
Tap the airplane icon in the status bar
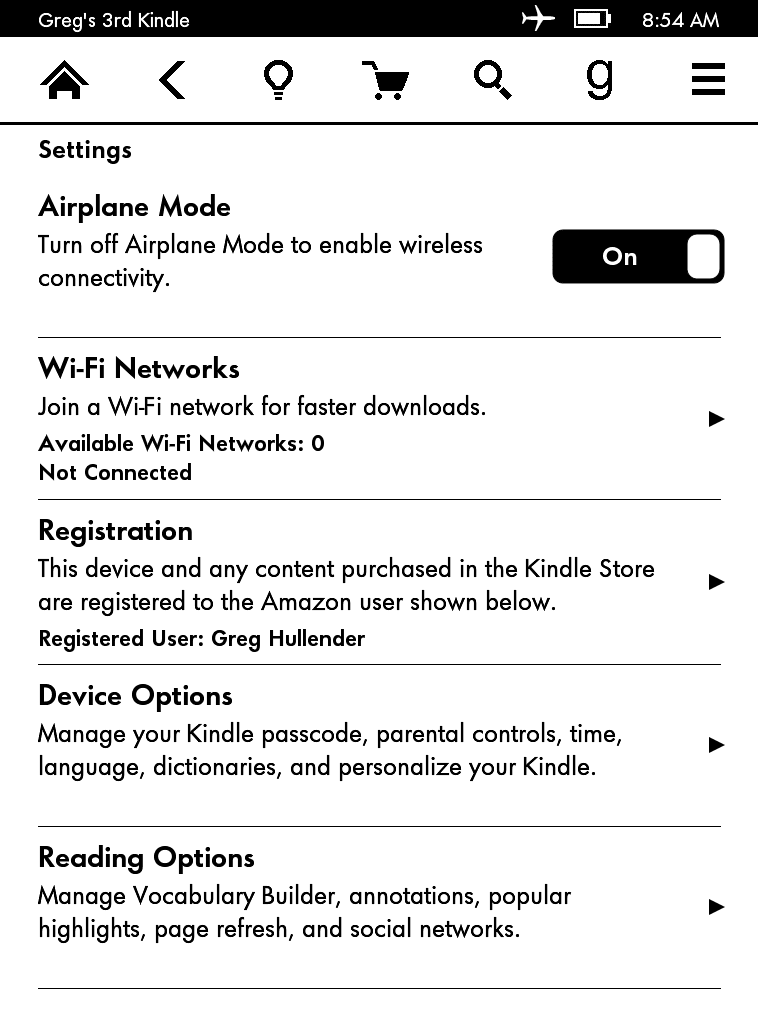point(538,17)
